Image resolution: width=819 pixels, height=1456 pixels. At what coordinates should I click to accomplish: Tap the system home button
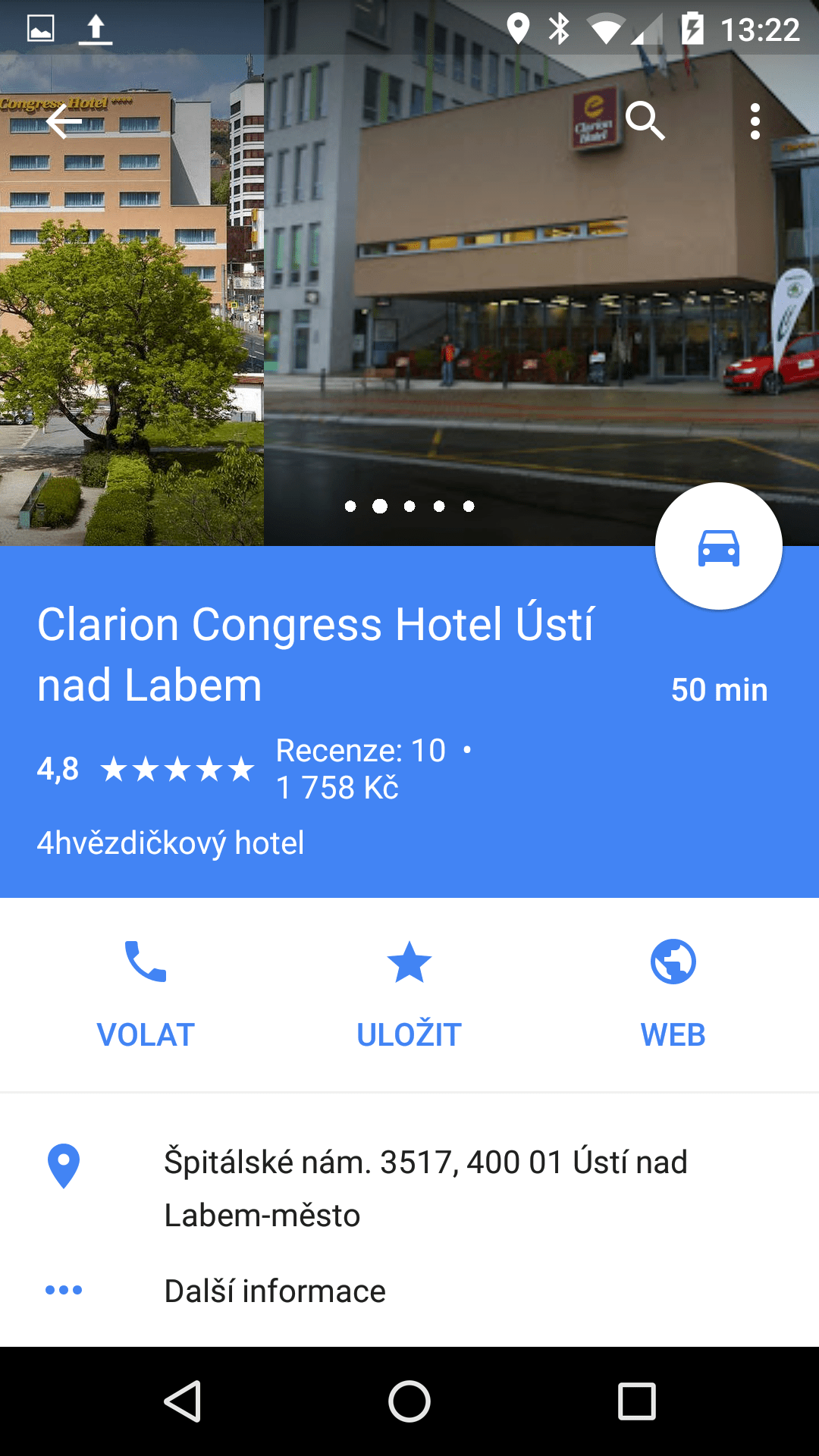click(409, 1401)
